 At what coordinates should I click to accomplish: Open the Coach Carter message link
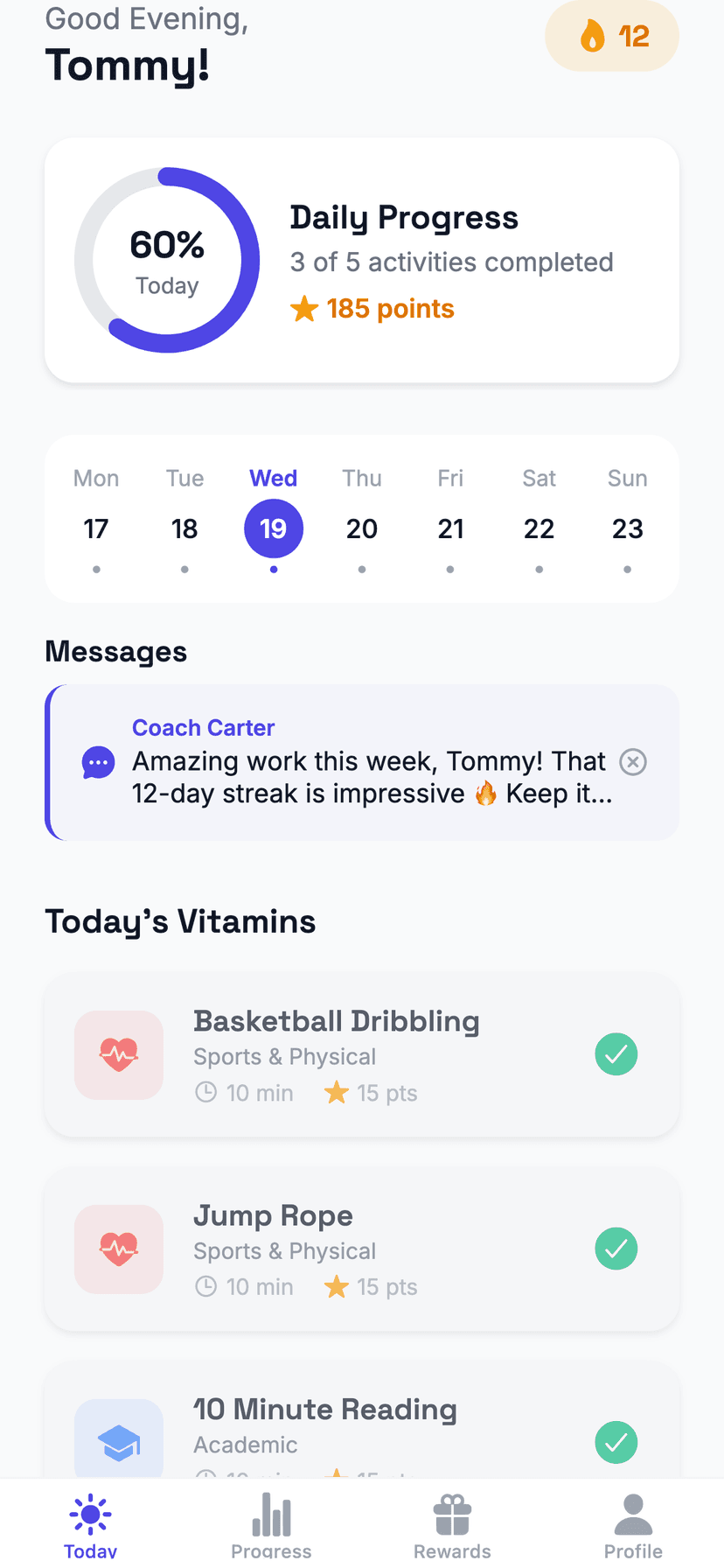[x=203, y=727]
